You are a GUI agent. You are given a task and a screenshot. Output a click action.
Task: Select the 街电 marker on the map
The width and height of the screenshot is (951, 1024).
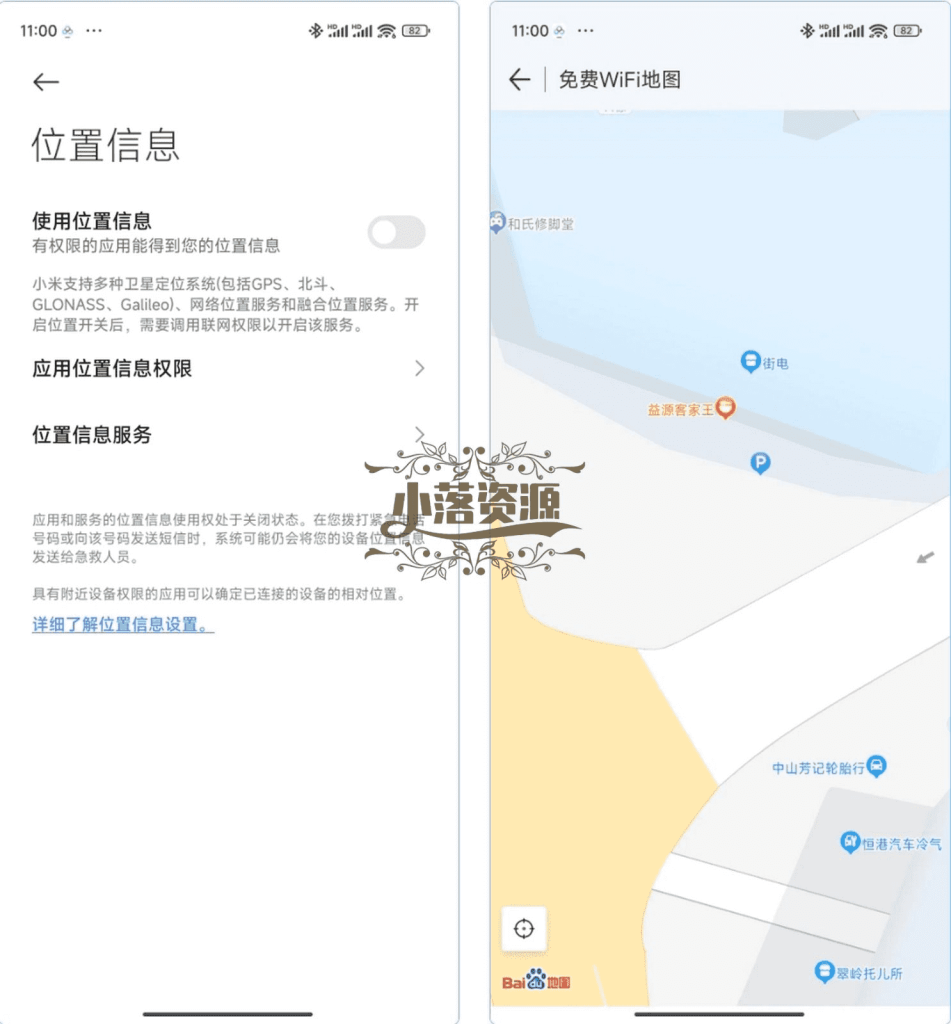(x=750, y=362)
